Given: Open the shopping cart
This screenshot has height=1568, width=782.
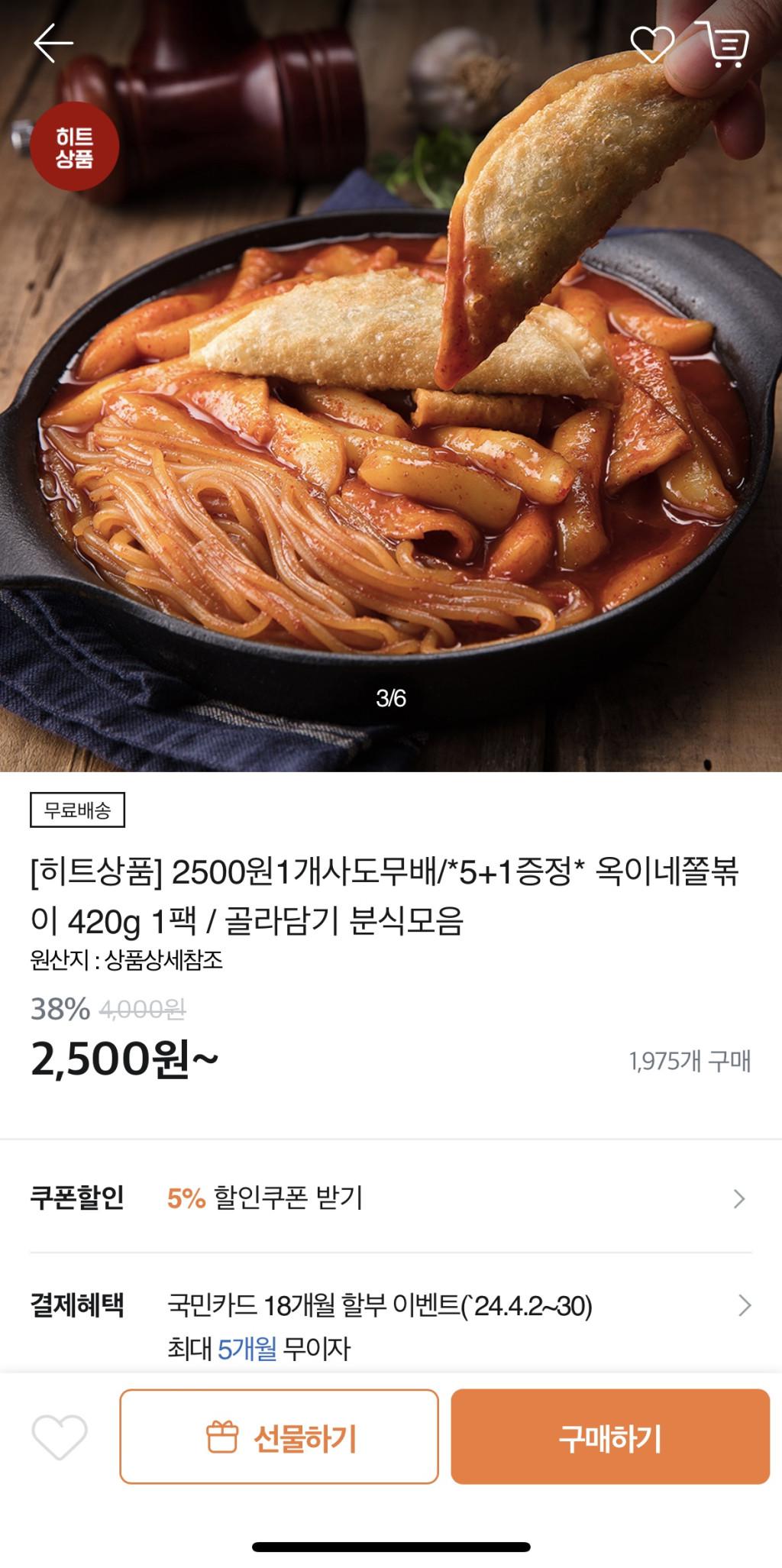Looking at the screenshot, I should coord(723,45).
